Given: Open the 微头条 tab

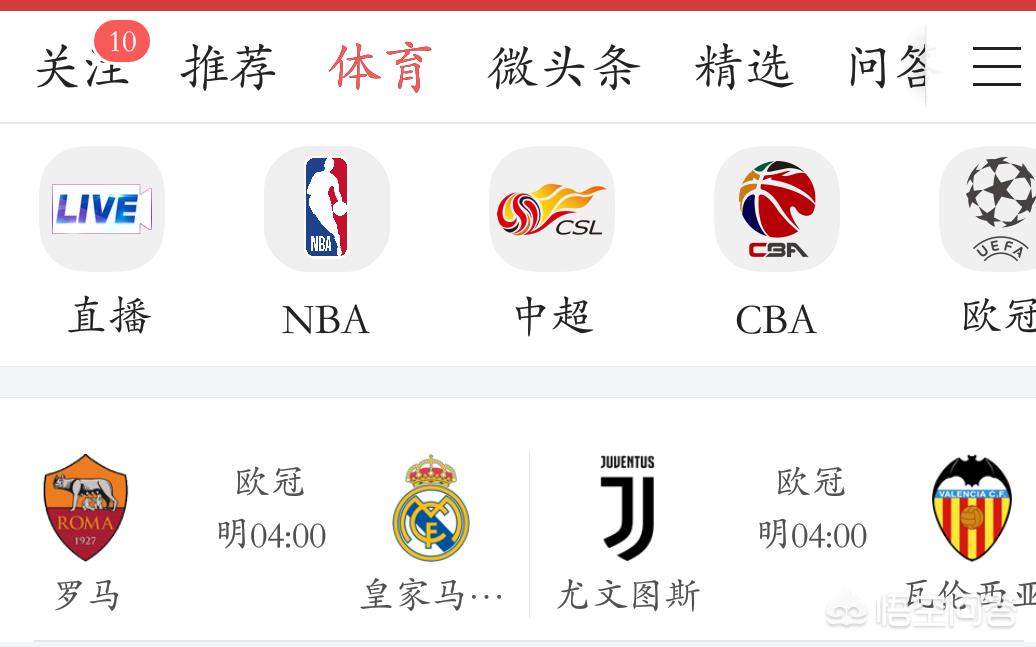Looking at the screenshot, I should (563, 67).
